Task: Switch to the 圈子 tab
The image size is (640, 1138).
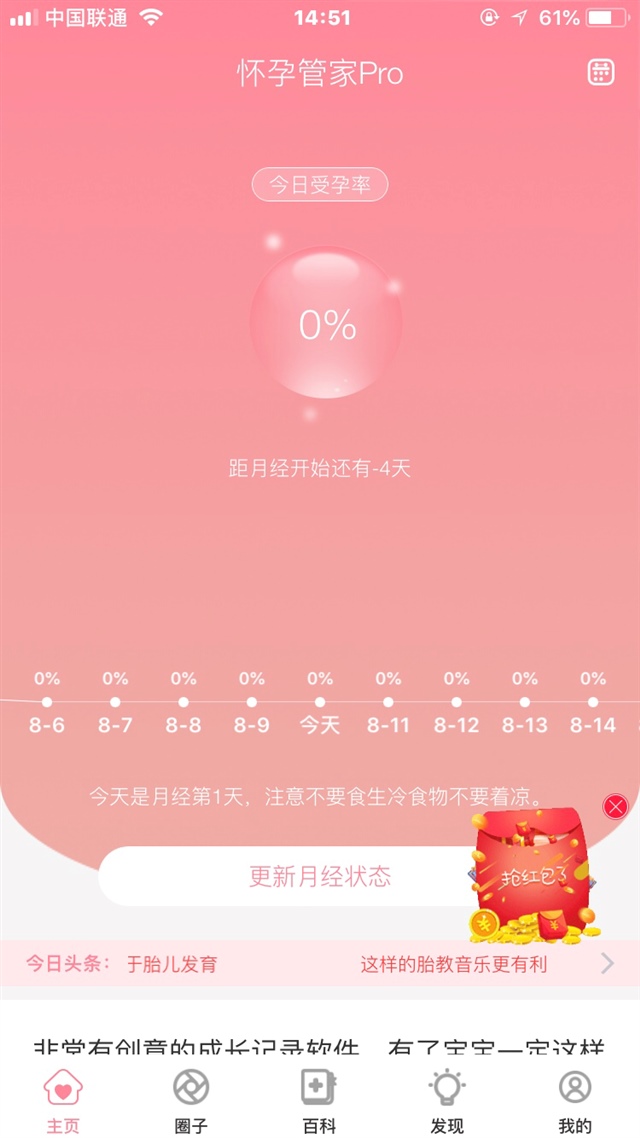Action: [x=191, y=1100]
